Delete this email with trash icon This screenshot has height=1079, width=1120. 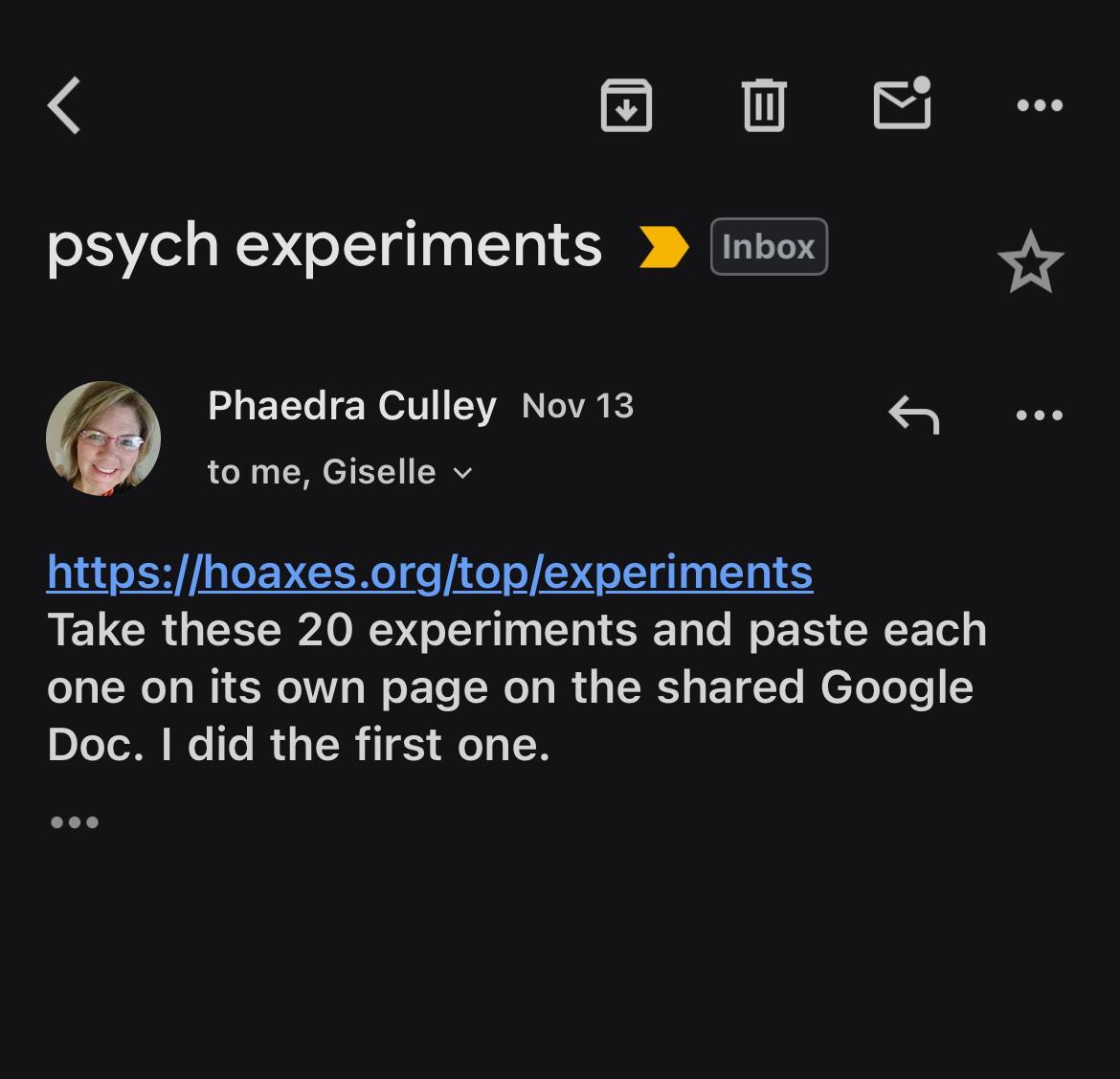tap(764, 105)
